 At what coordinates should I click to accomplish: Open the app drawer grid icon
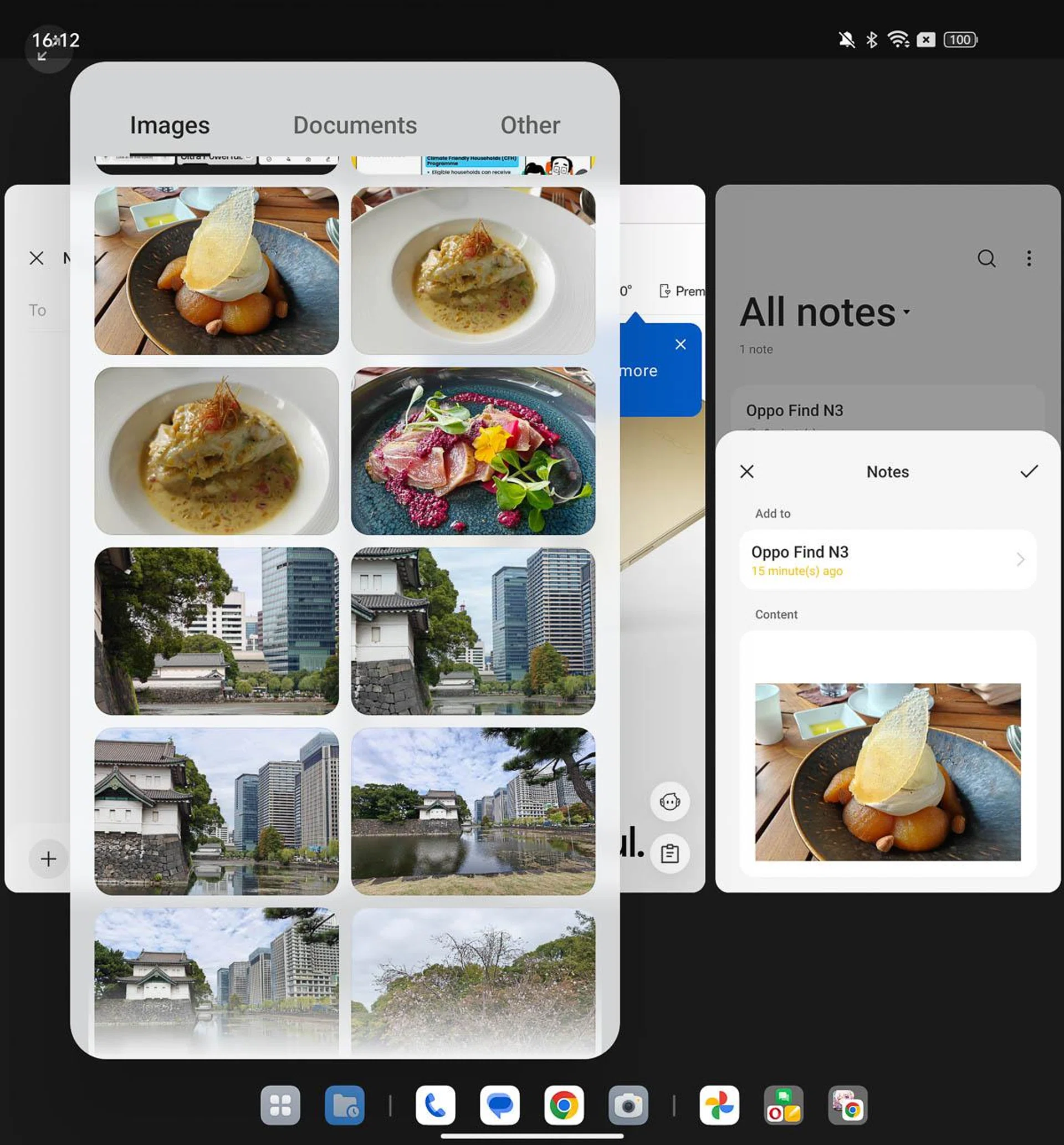[280, 1105]
